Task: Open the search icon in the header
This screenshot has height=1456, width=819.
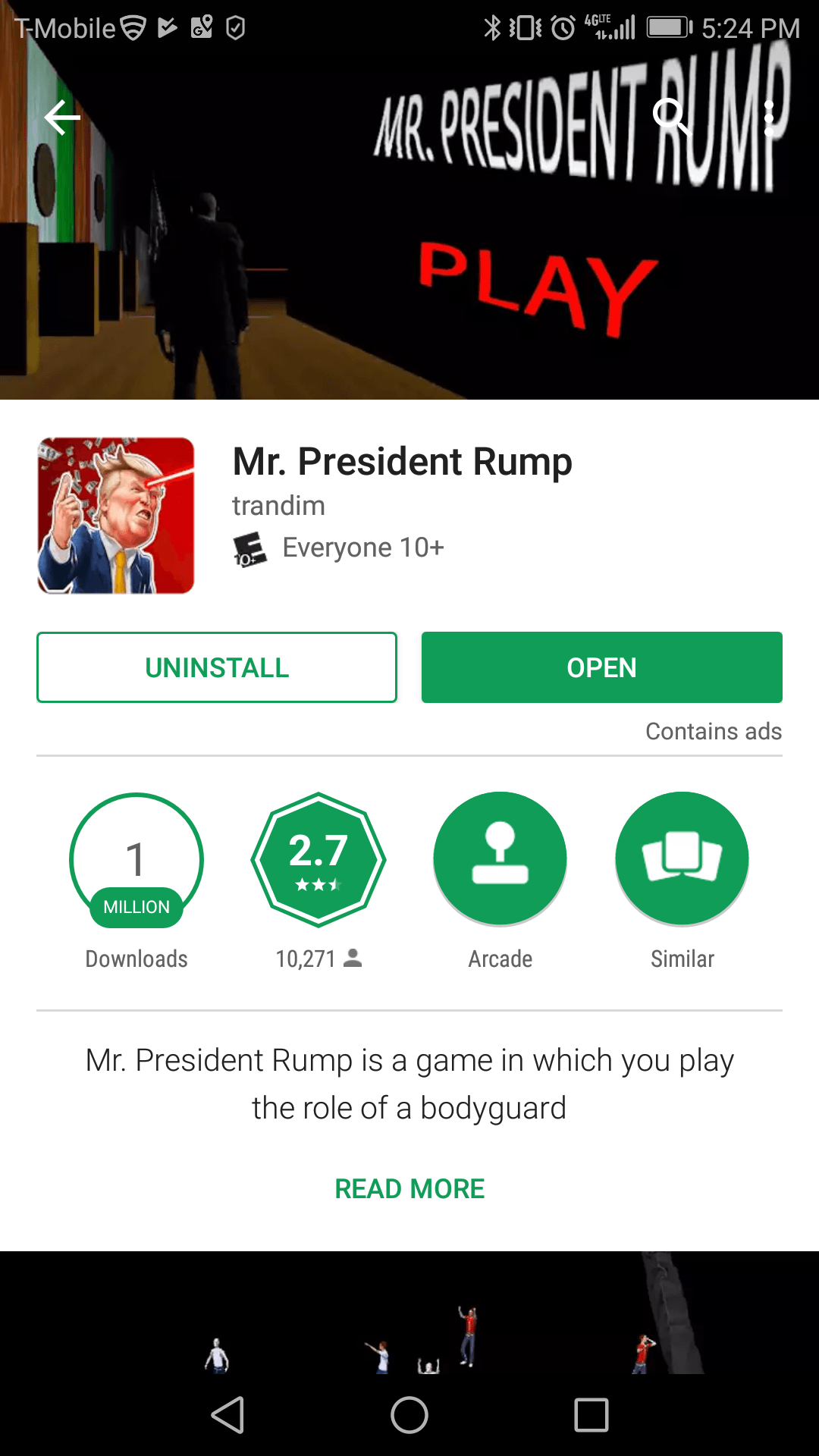Action: click(670, 116)
